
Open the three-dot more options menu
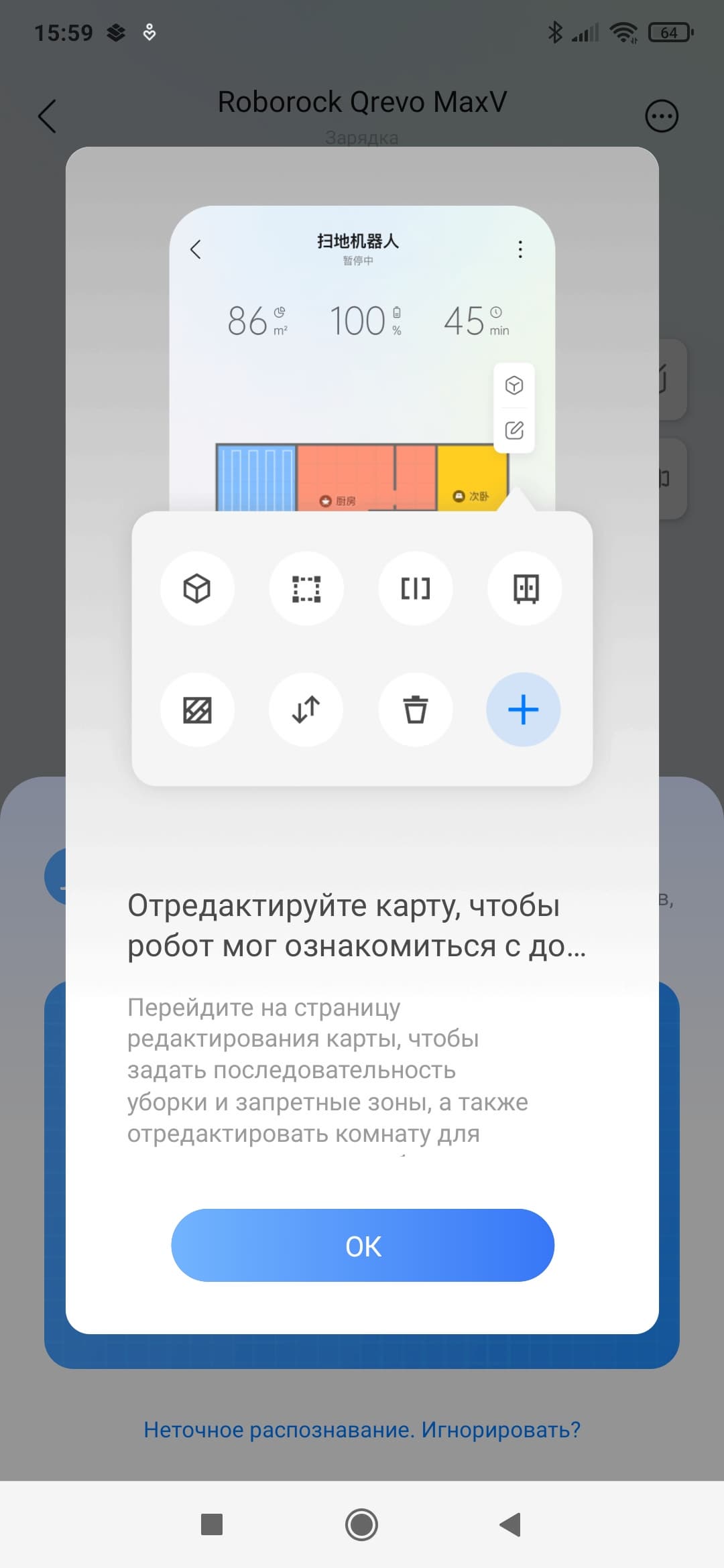pyautogui.click(x=661, y=116)
